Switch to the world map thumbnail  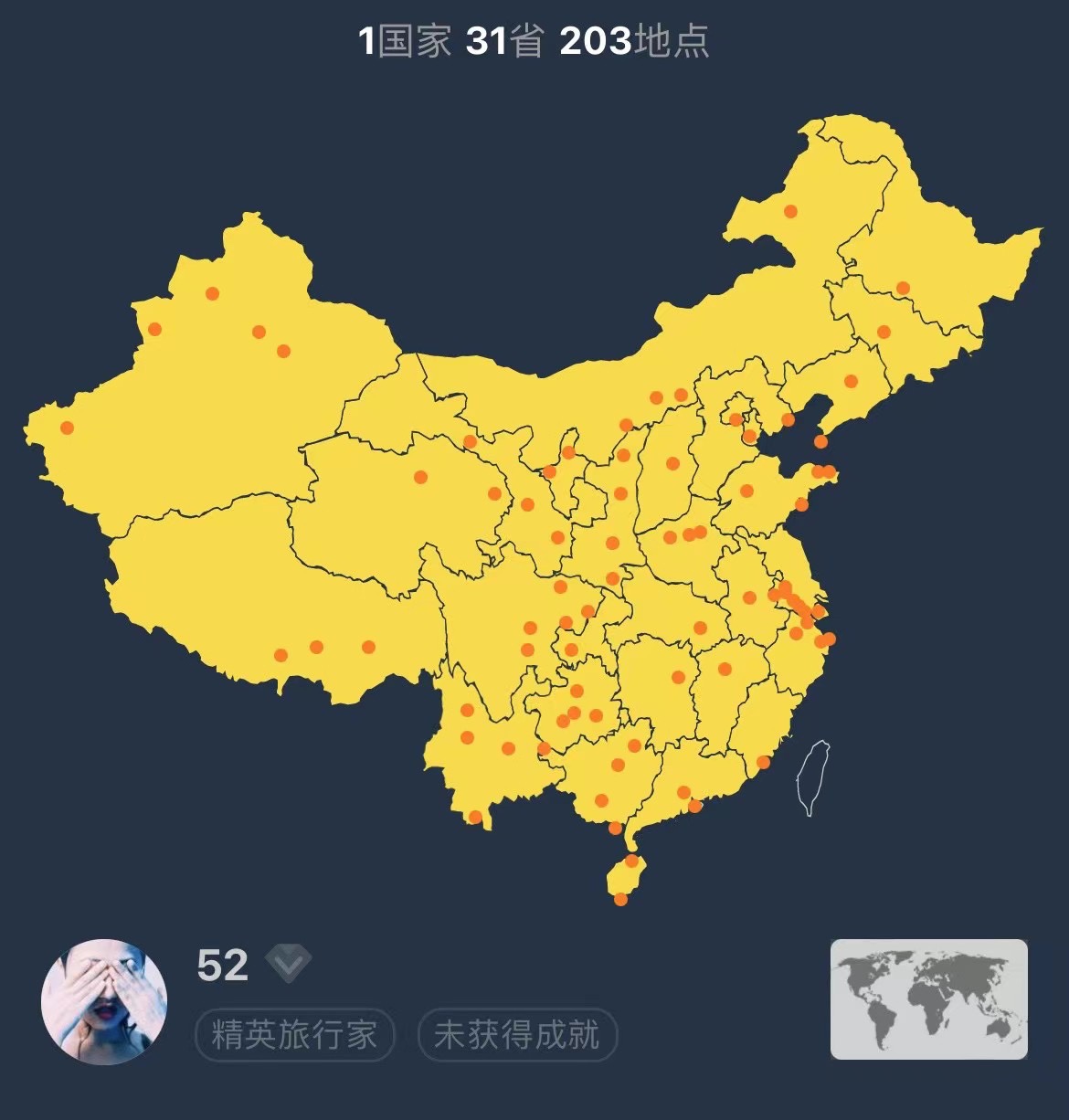[928, 998]
